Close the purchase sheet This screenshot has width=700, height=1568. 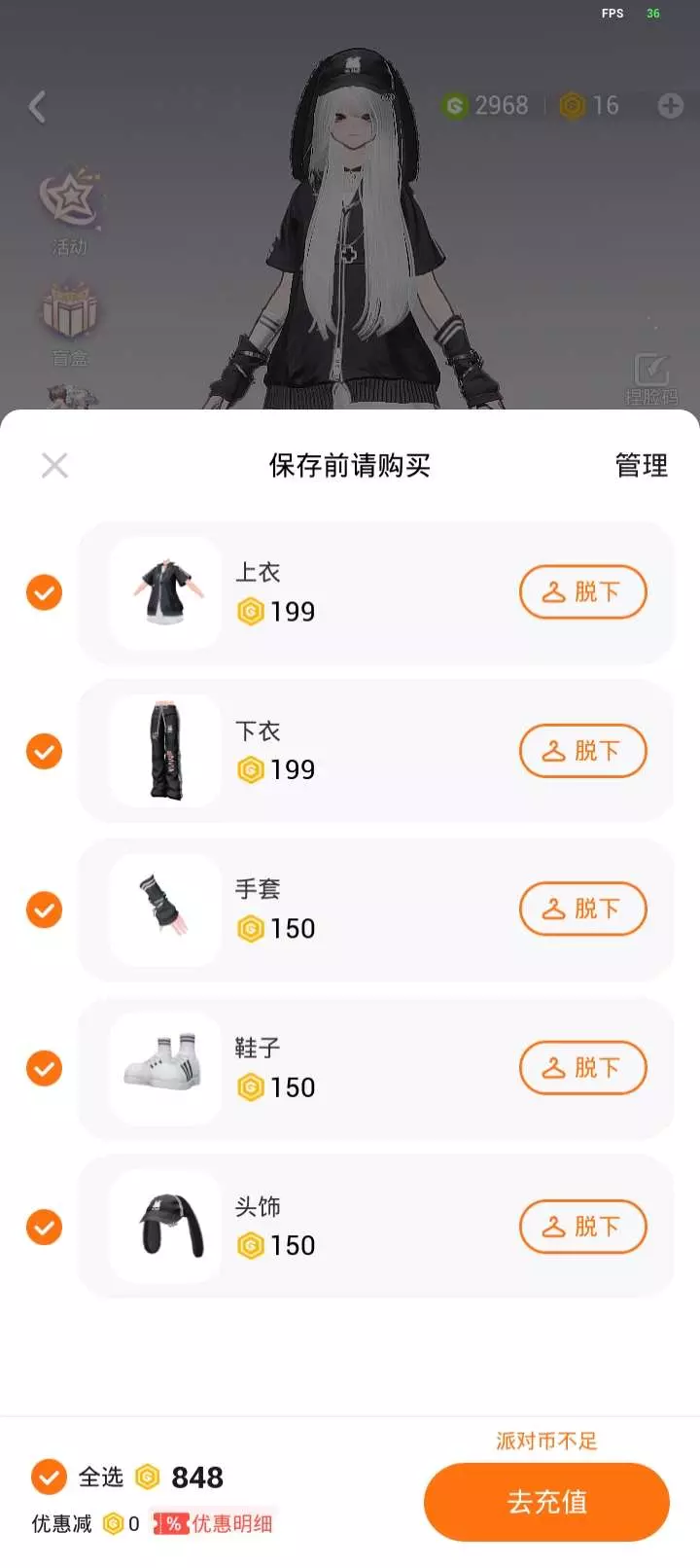click(x=54, y=466)
